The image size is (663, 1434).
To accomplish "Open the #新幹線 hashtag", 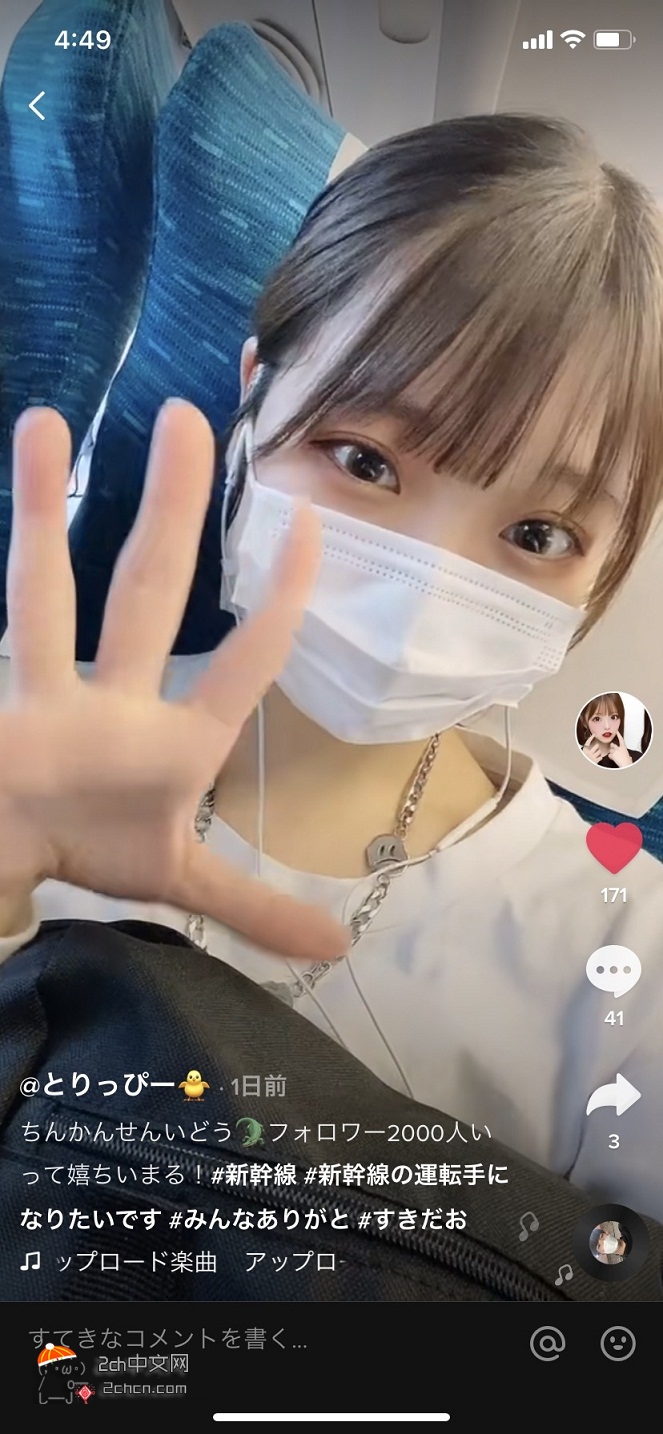I will pos(254,1175).
